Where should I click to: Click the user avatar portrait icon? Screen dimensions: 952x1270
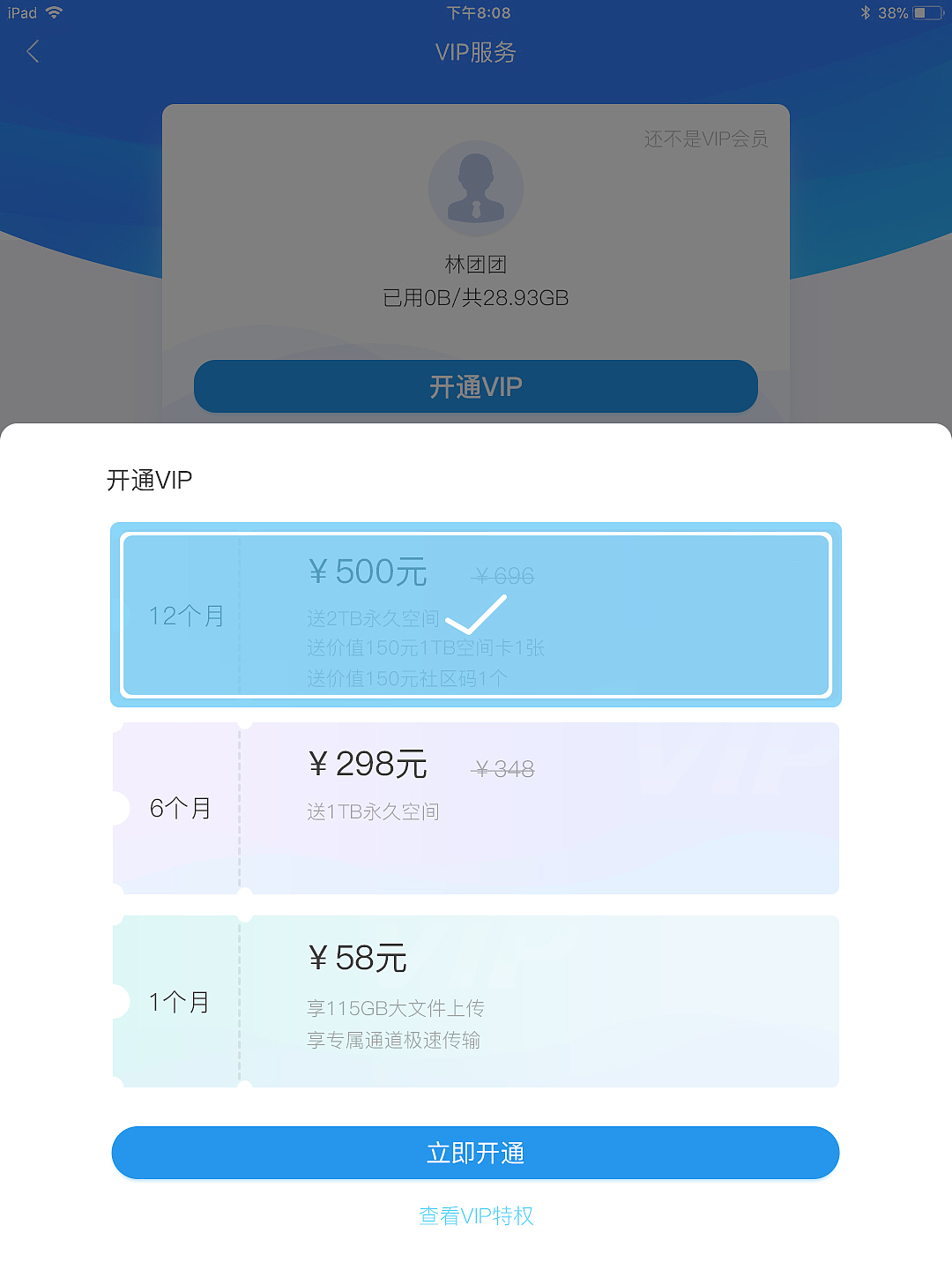click(x=475, y=188)
